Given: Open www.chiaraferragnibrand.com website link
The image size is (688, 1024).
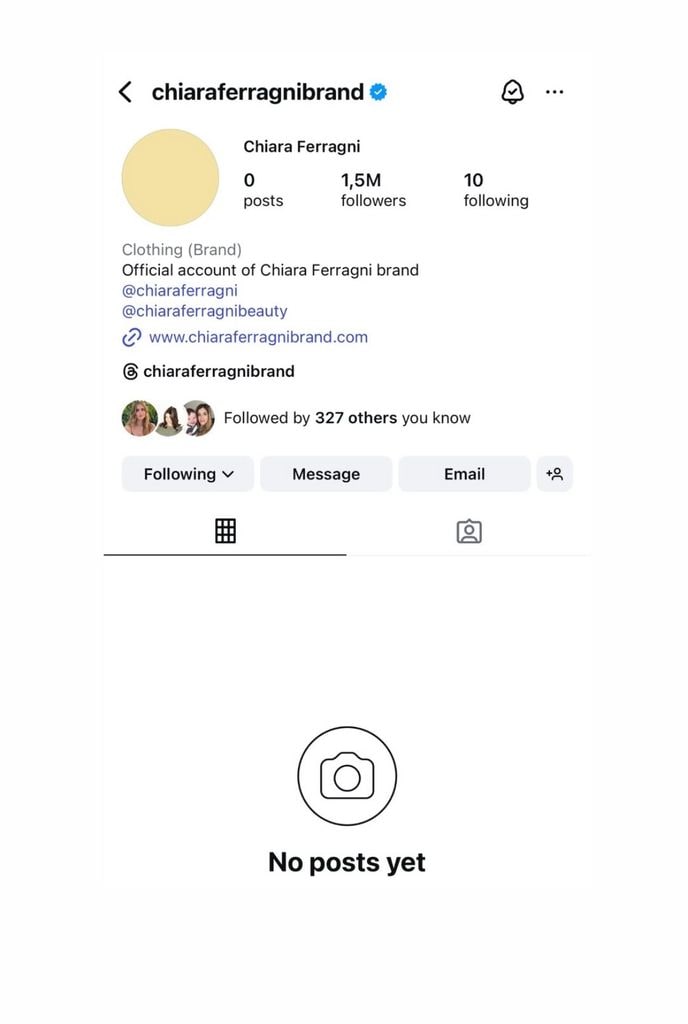Looking at the screenshot, I should click(257, 337).
